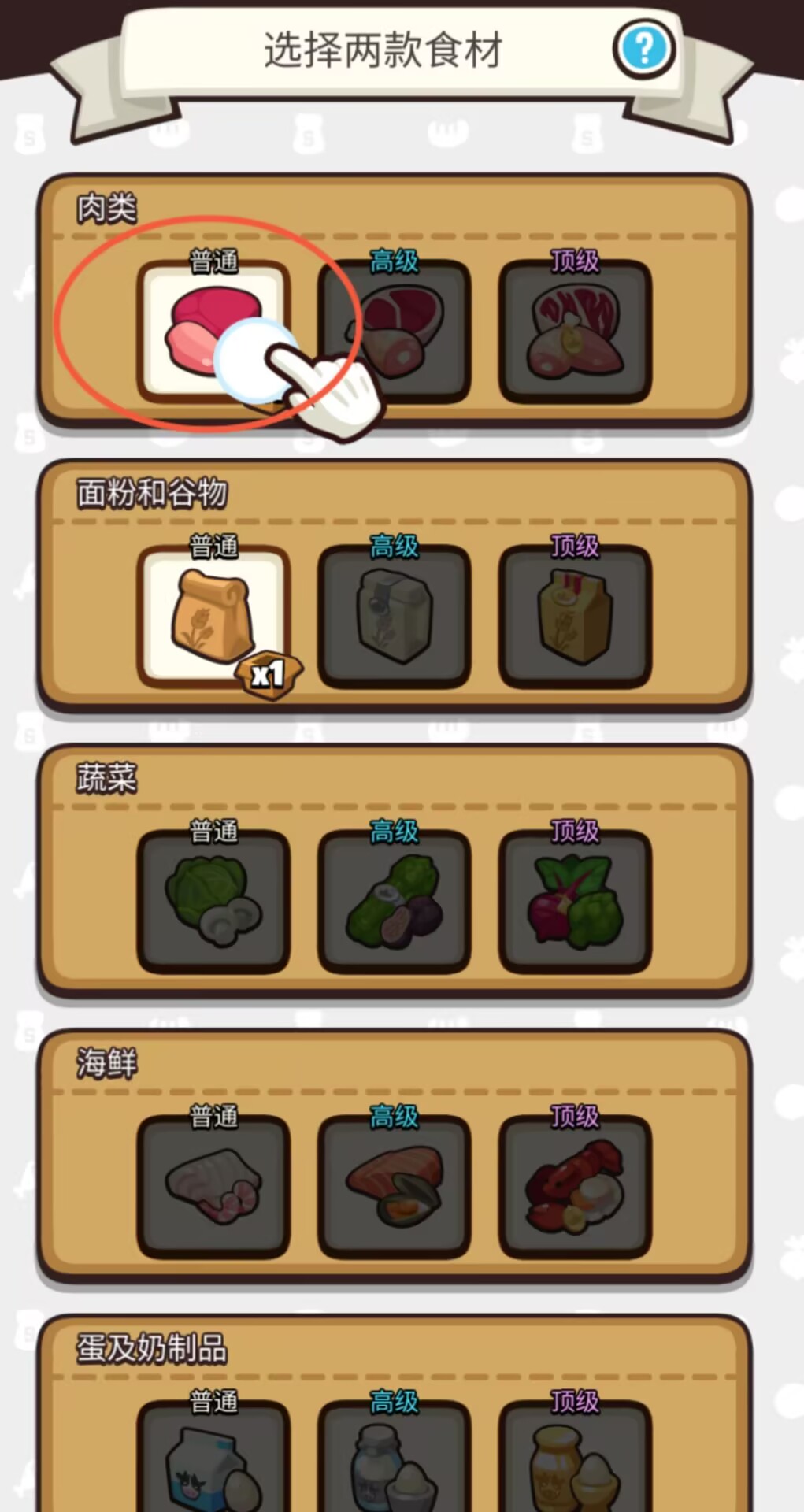Pick the 顶级 vegetables ingredient
Image resolution: width=804 pixels, height=1512 pixels.
pyautogui.click(x=575, y=901)
